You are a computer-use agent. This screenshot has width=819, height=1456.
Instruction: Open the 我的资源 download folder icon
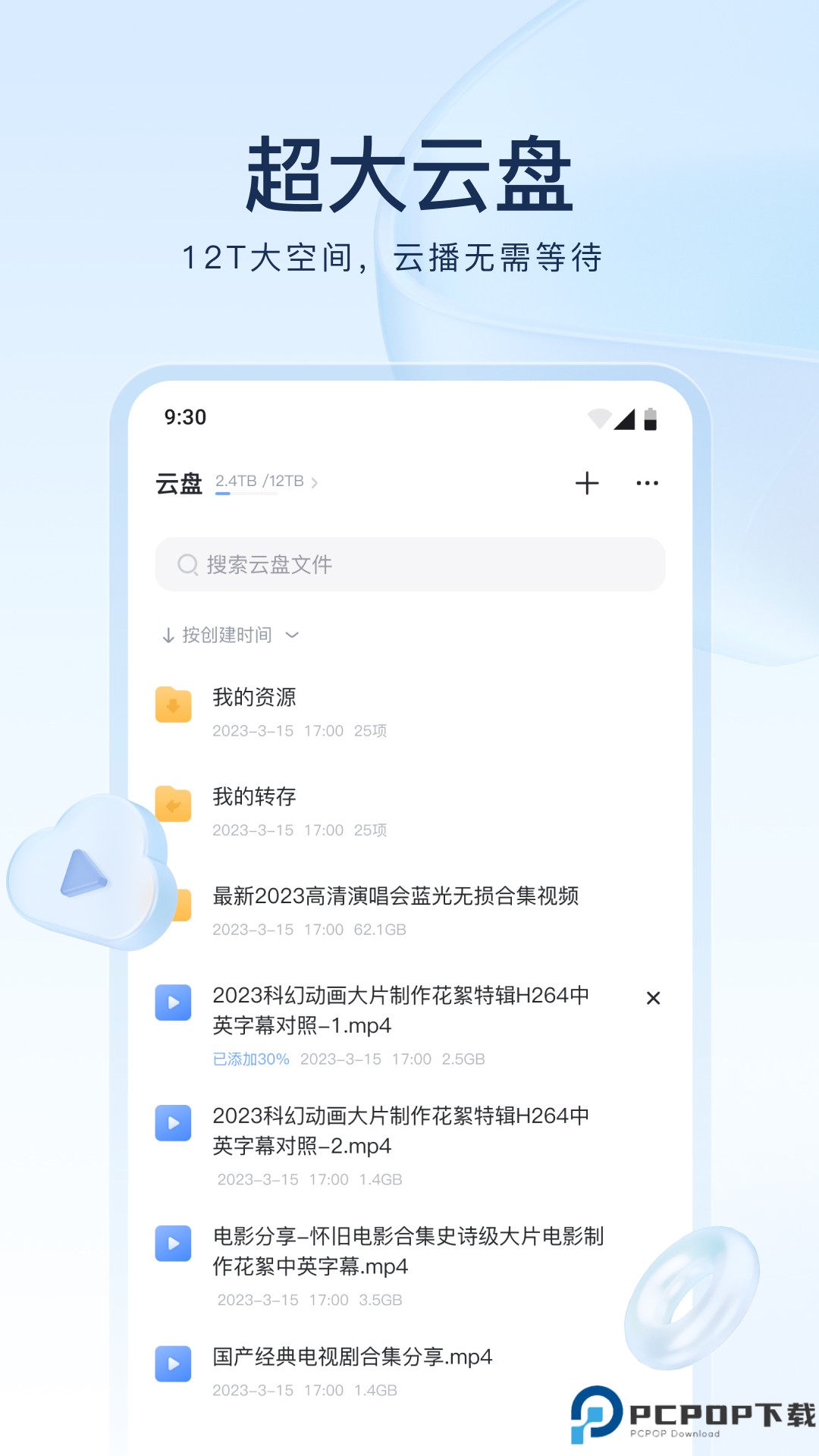click(173, 706)
